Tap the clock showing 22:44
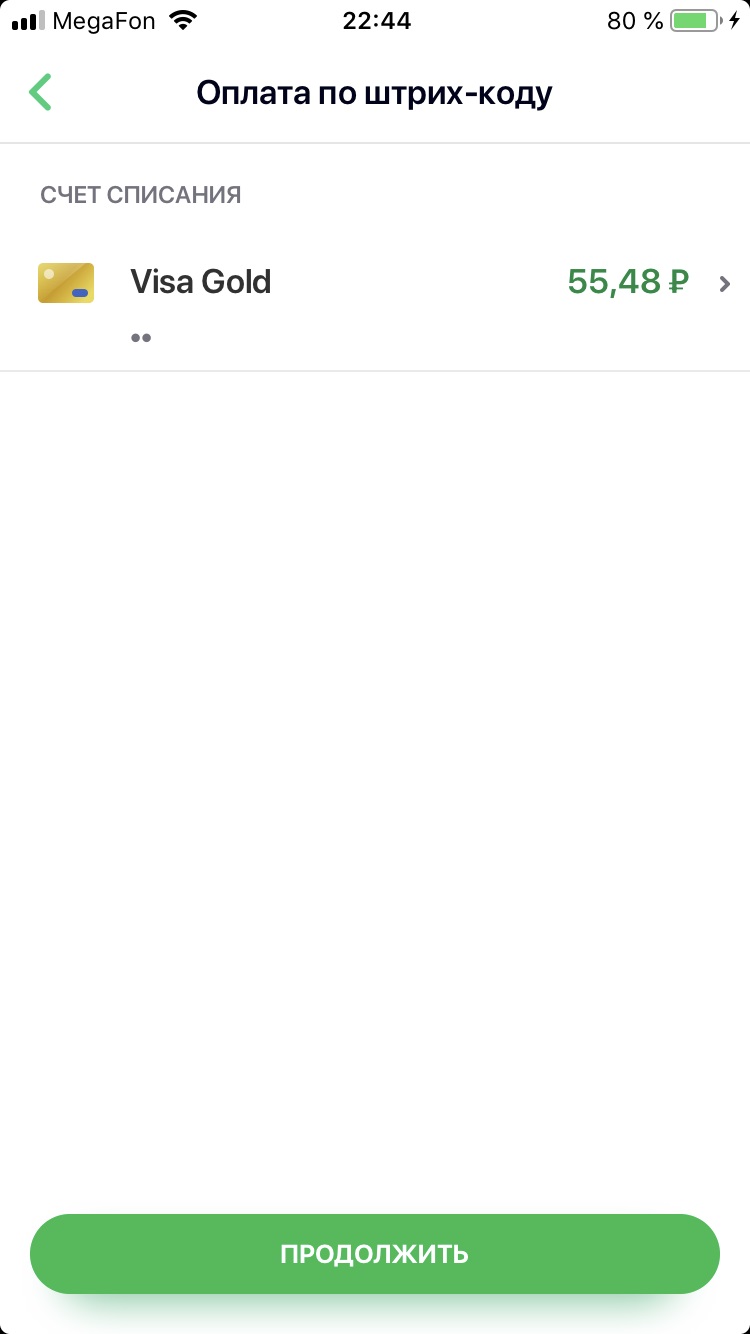 [x=375, y=19]
